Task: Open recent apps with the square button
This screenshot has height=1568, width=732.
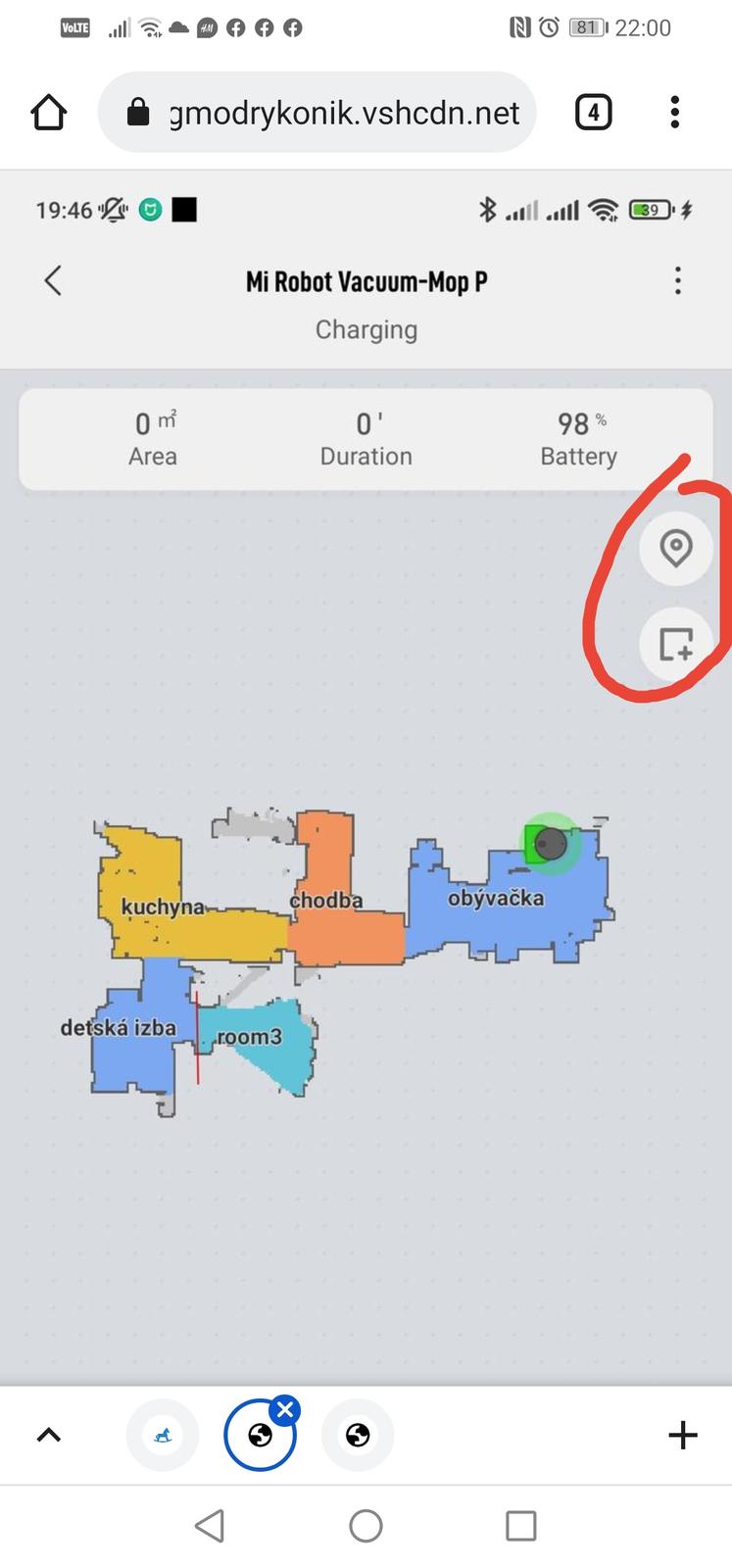Action: (x=520, y=1526)
